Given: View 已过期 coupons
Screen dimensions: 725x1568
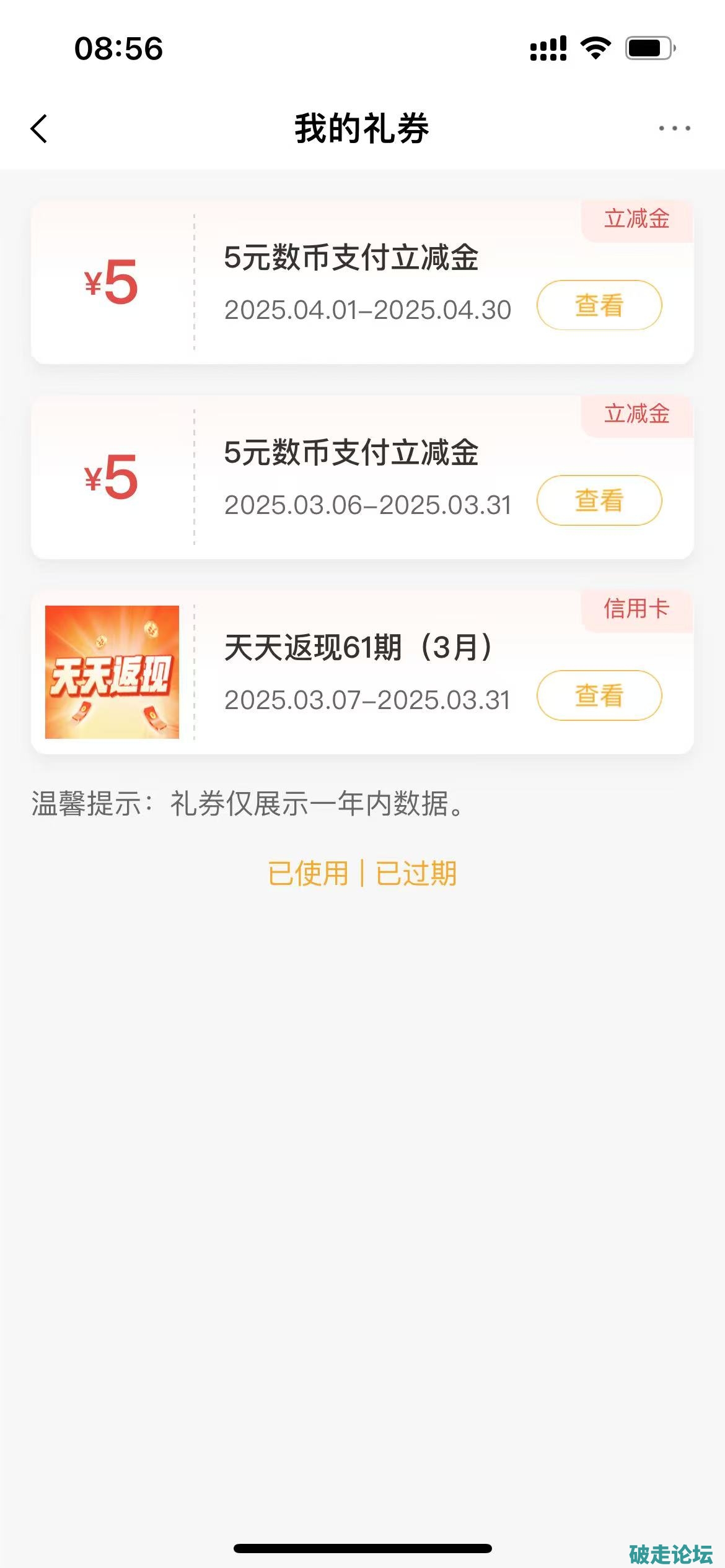Looking at the screenshot, I should coord(416,874).
